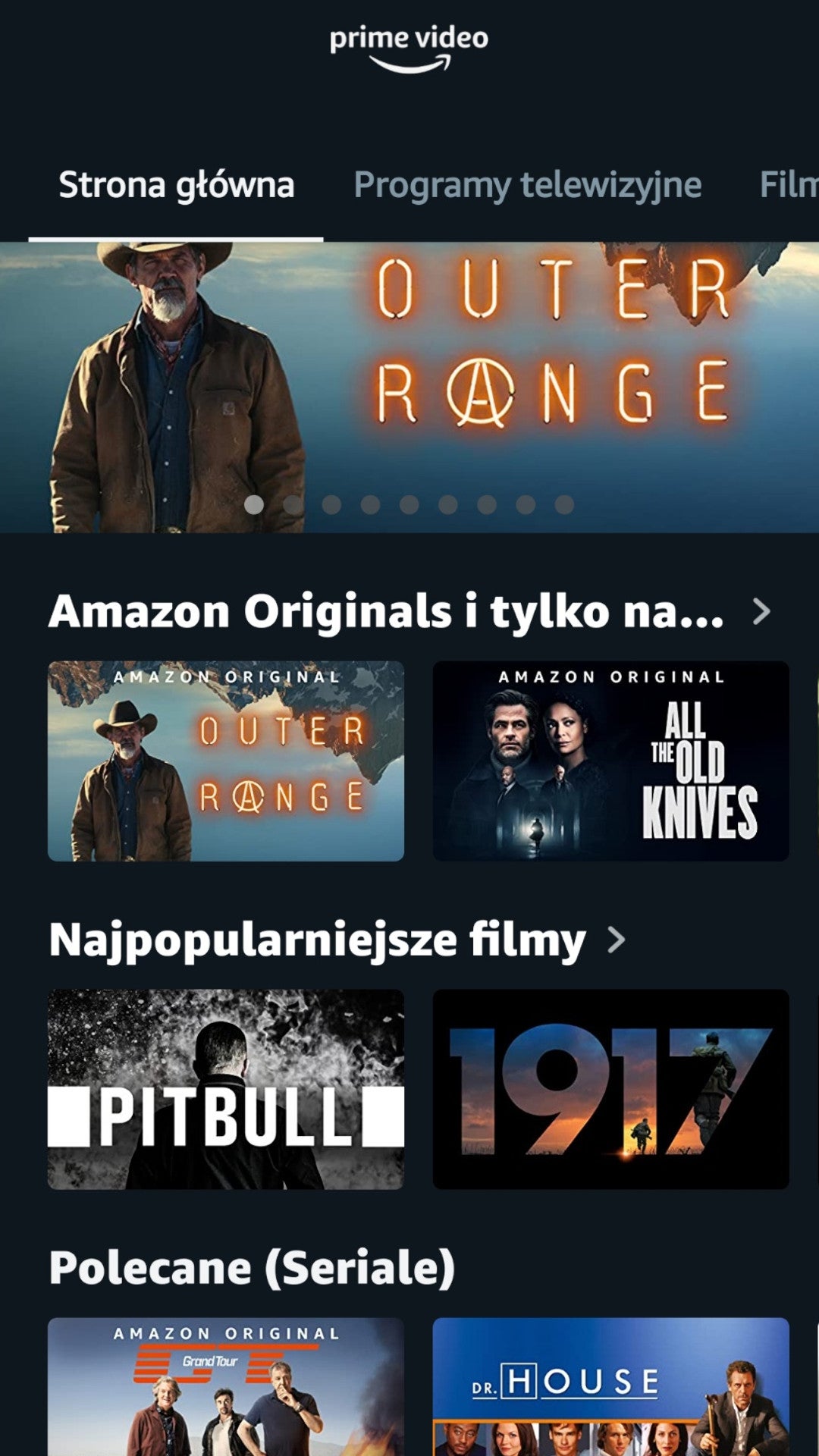819x1456 pixels.
Task: Open the 1917 movie tile
Action: coord(610,1089)
